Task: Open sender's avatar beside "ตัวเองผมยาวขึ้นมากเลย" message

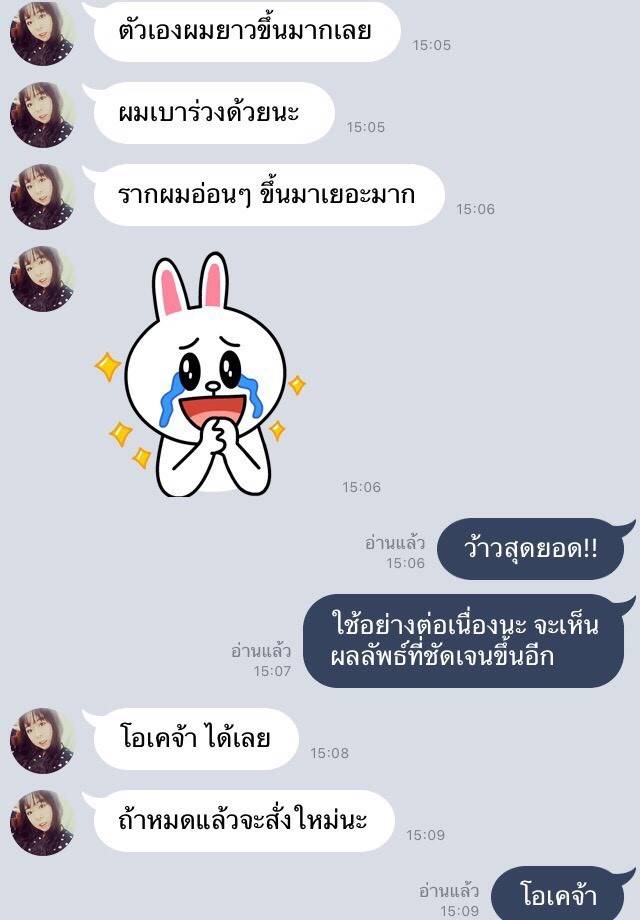Action: pos(42,34)
